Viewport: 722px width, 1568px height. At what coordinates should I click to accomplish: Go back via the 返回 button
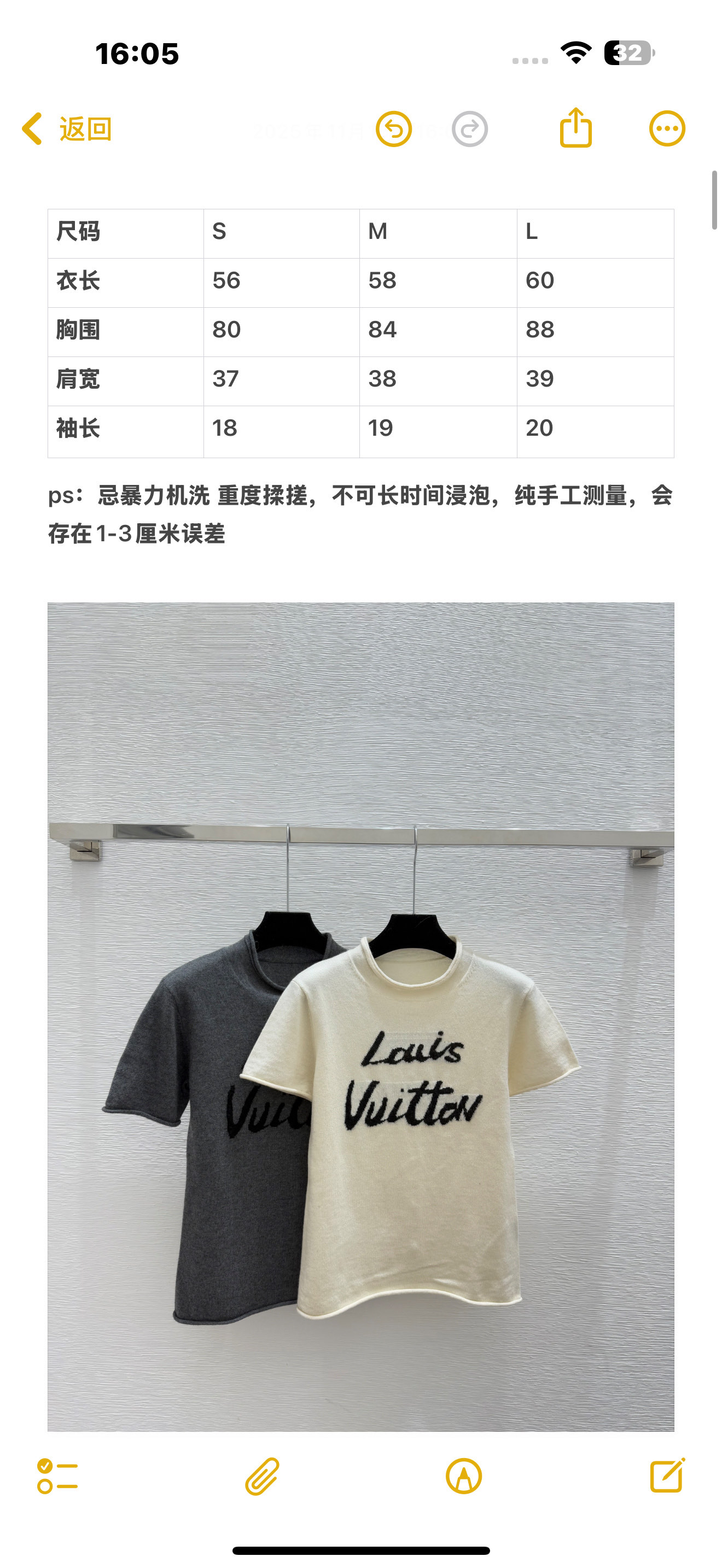pyautogui.click(x=67, y=129)
